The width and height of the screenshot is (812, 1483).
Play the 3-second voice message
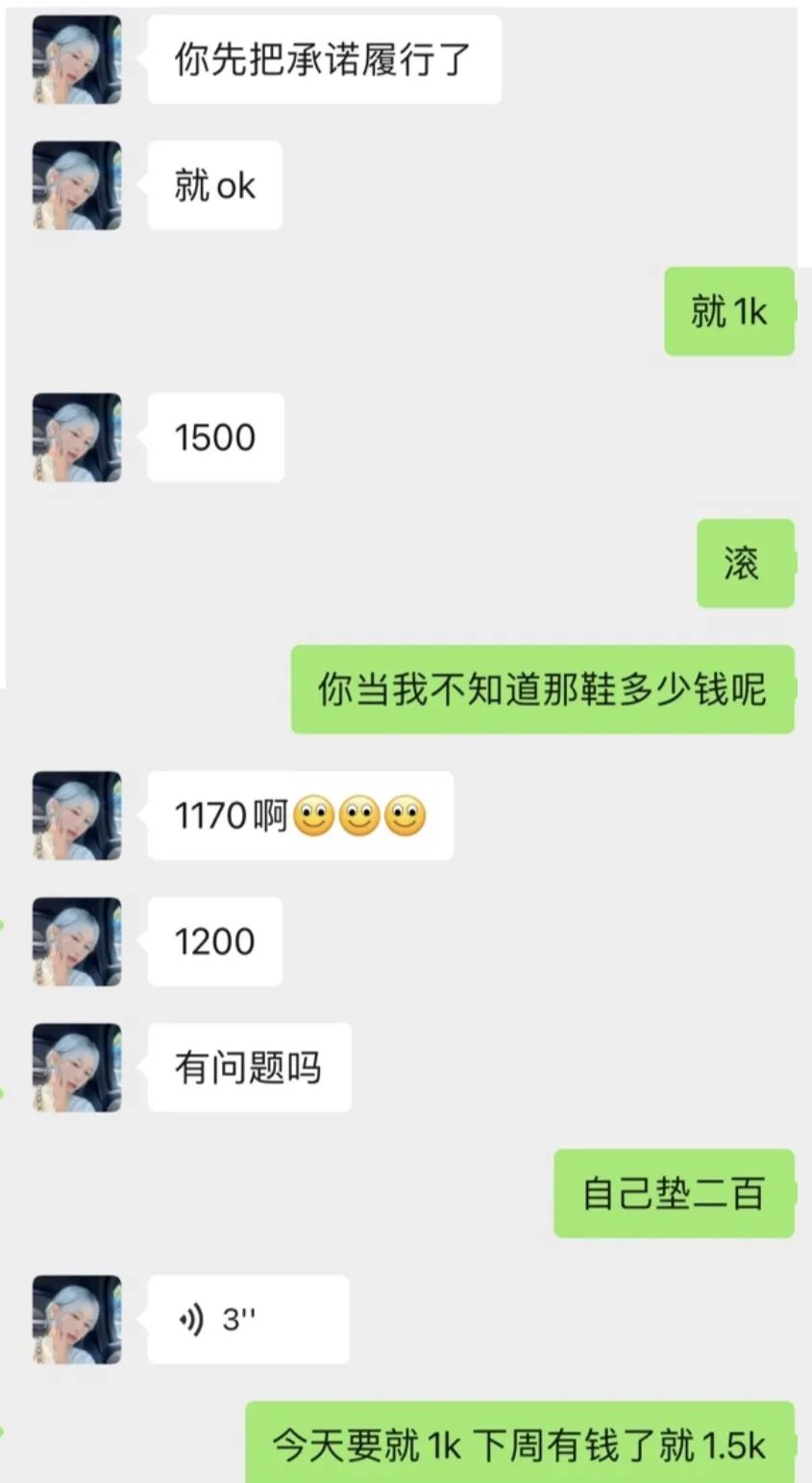point(248,1319)
